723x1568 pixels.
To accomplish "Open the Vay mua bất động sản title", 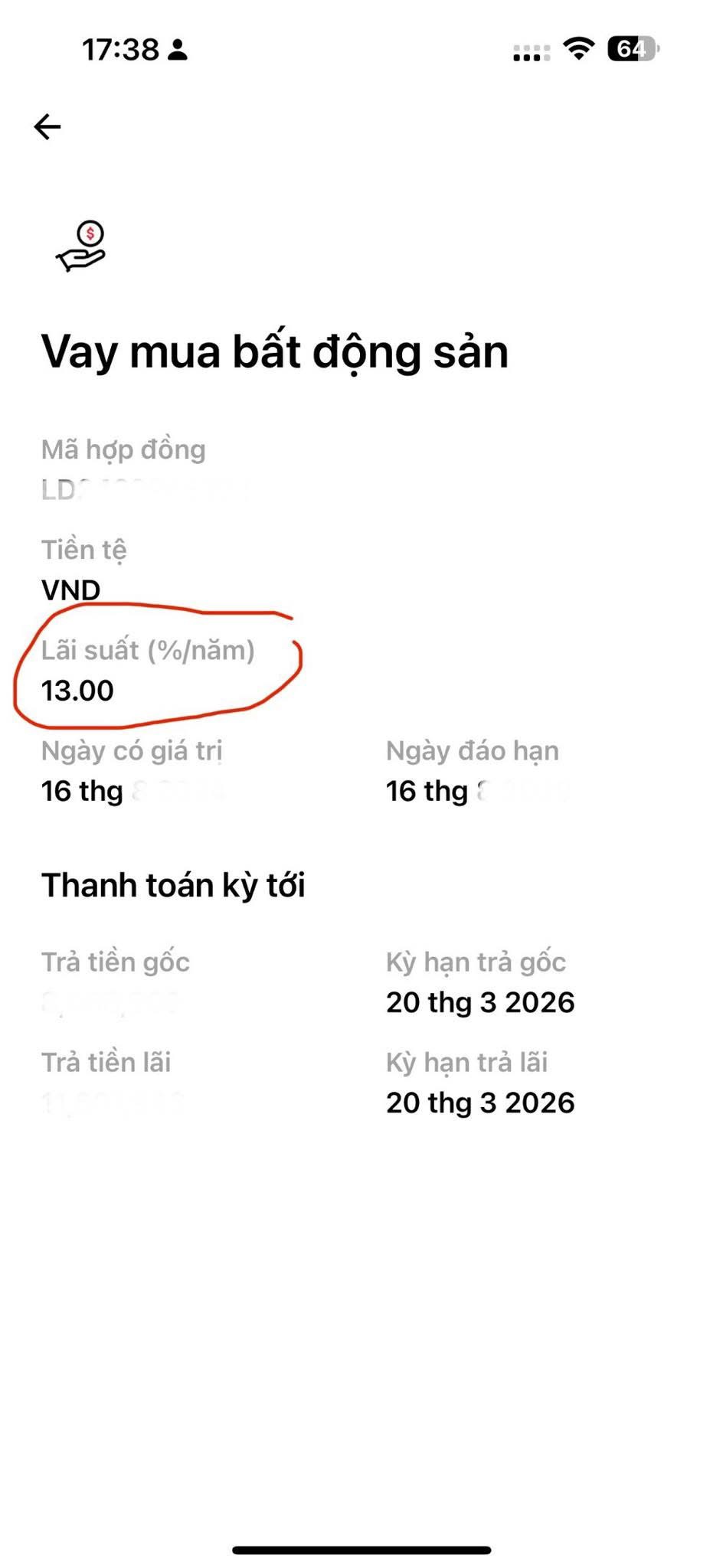I will (276, 352).
